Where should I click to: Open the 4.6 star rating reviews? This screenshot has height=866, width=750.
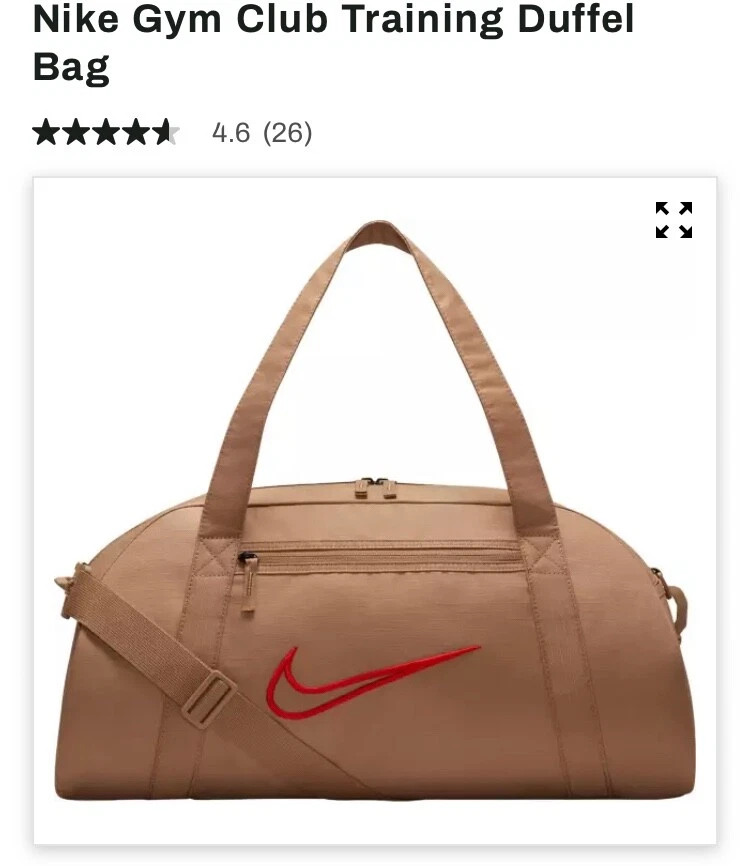pos(172,132)
